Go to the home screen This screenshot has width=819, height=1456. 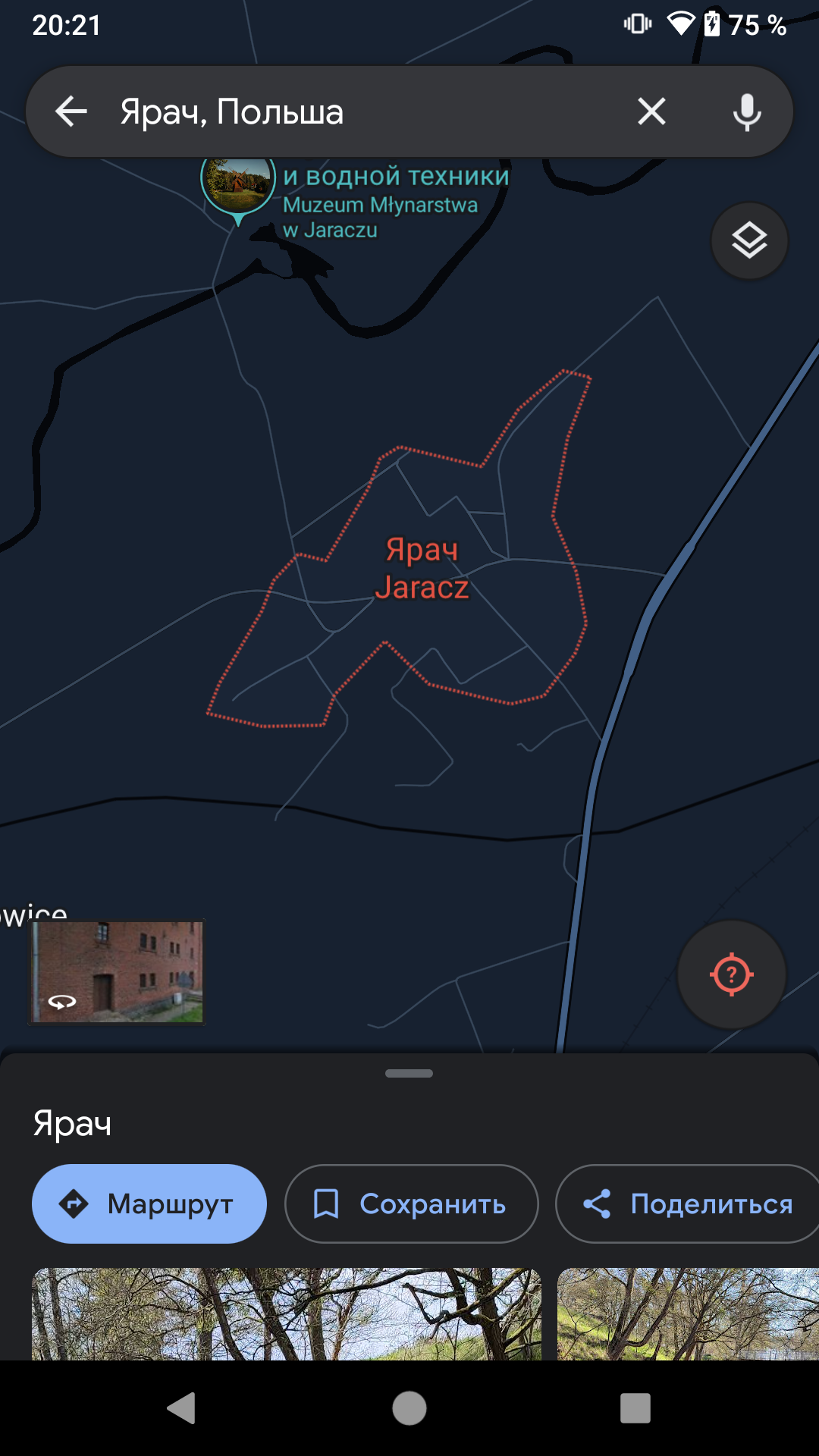click(409, 1408)
